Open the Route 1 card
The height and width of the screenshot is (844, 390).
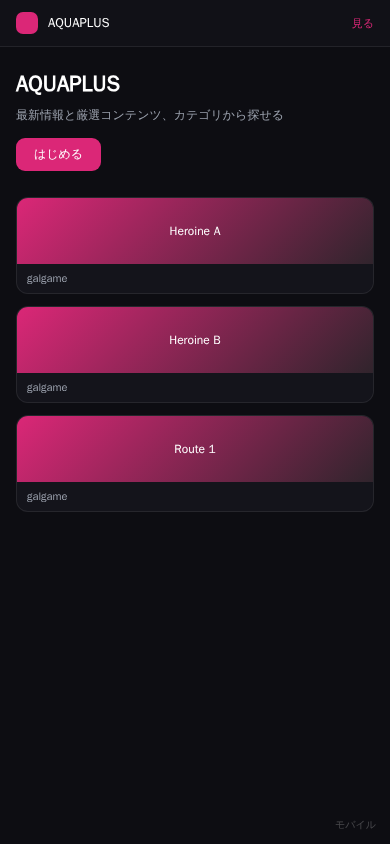[195, 463]
